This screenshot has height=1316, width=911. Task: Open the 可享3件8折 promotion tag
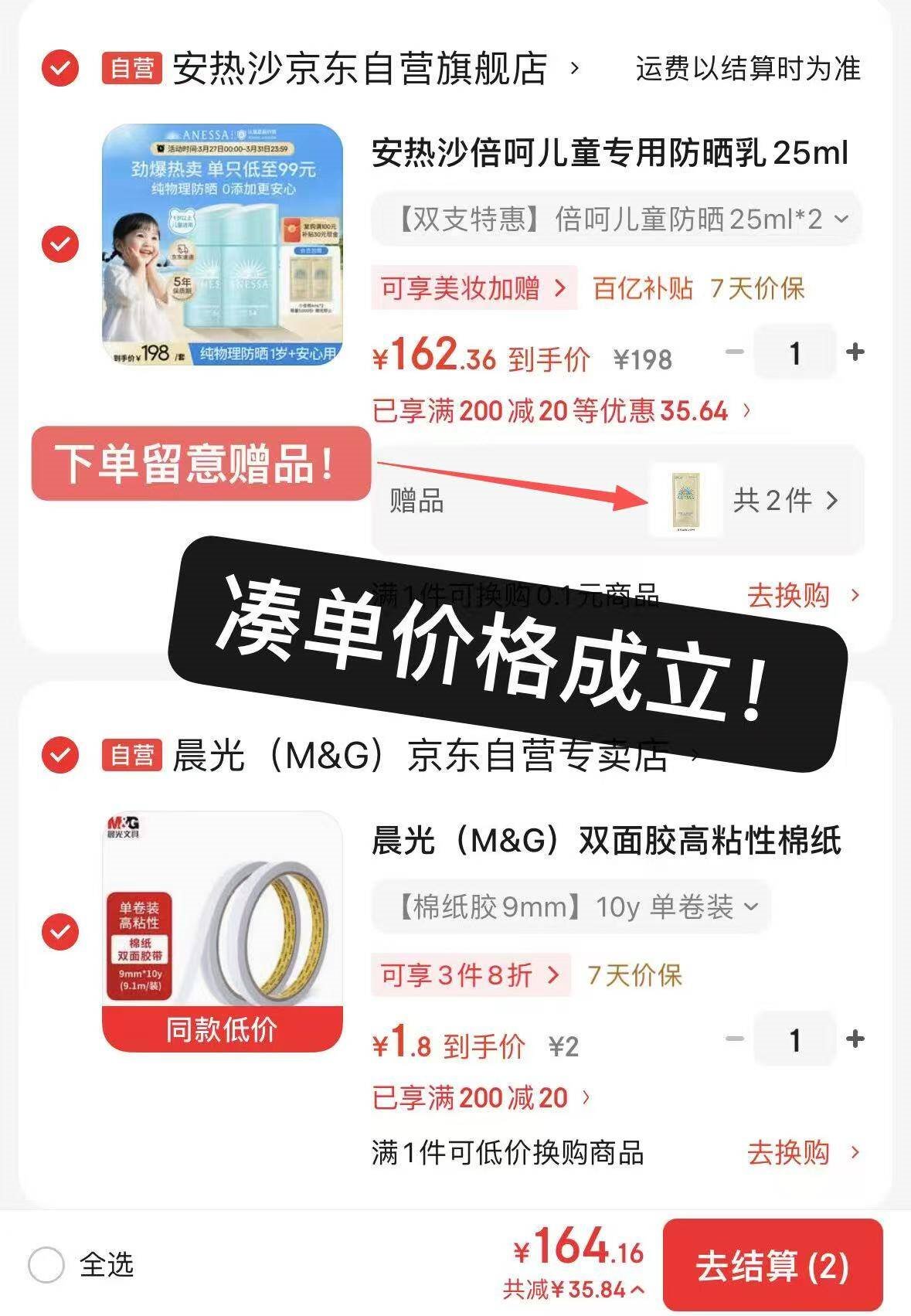click(x=470, y=975)
